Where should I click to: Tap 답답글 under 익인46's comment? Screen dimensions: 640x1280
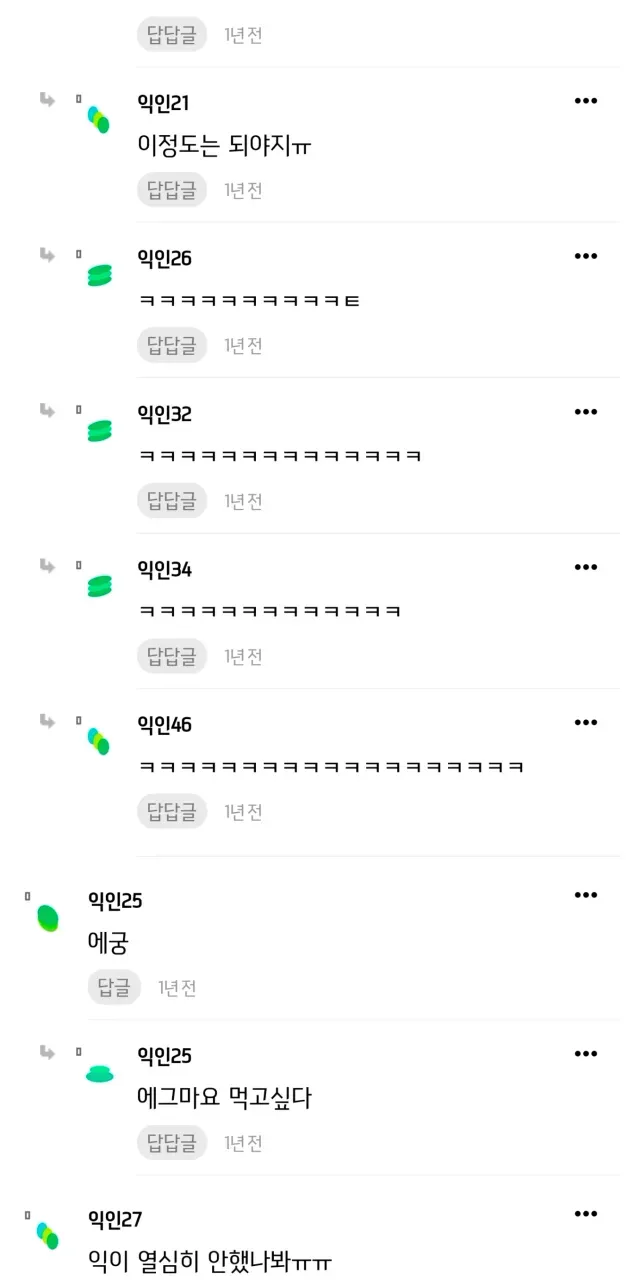[171, 811]
